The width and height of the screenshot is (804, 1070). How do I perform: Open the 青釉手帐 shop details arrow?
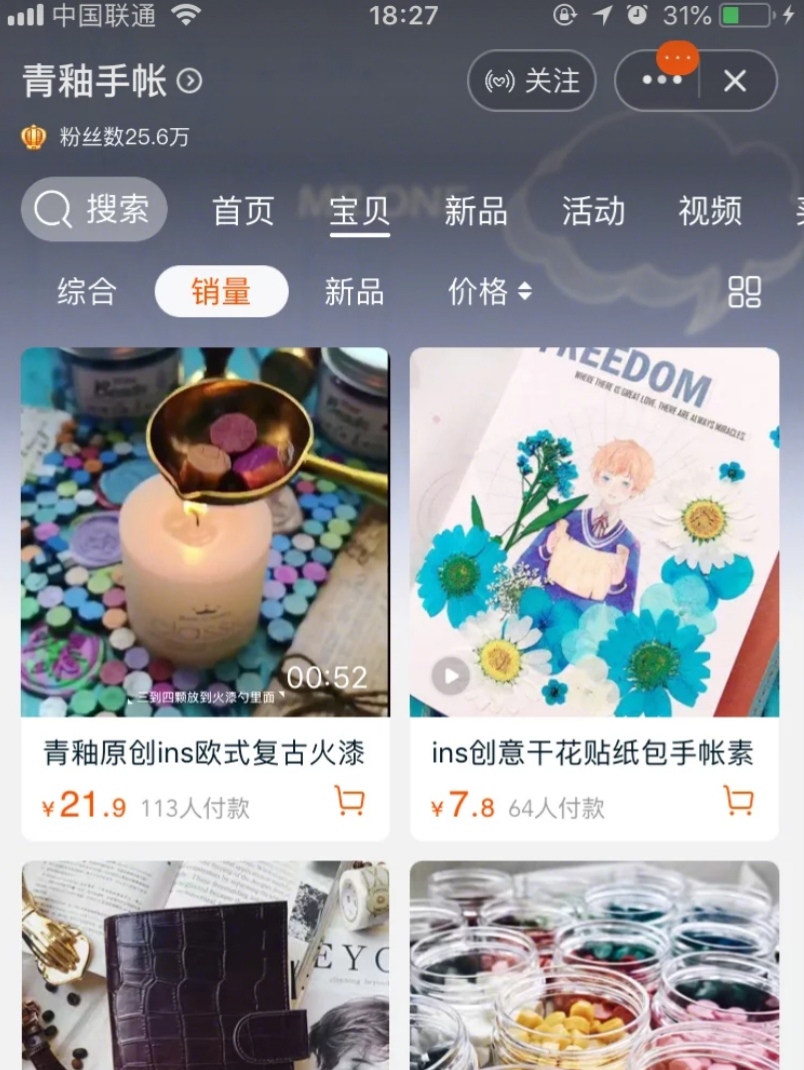(x=190, y=81)
